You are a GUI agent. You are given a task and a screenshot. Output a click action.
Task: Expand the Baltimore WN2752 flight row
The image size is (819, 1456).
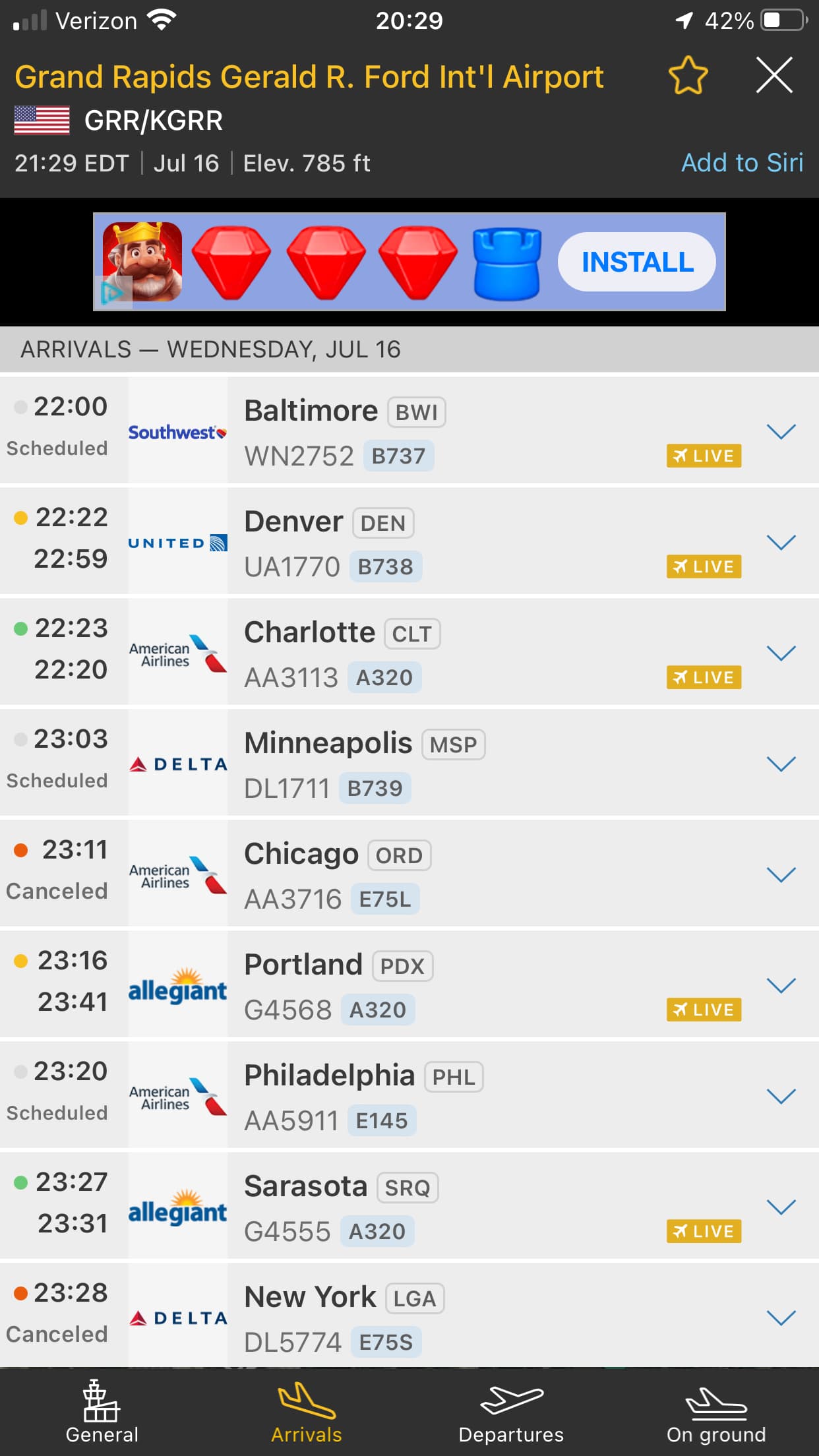click(x=781, y=432)
